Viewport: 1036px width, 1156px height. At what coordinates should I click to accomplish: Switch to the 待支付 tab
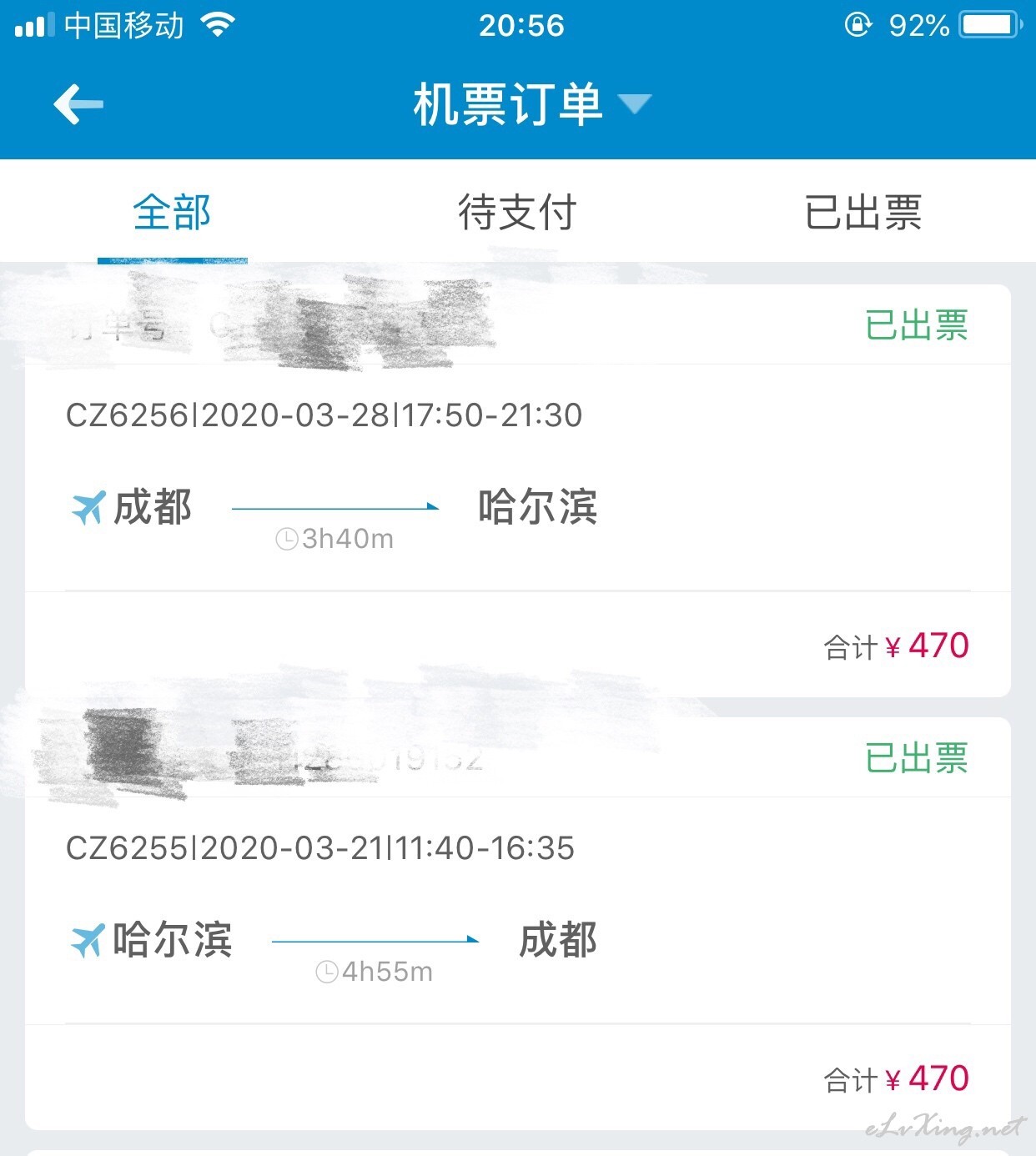tap(517, 213)
